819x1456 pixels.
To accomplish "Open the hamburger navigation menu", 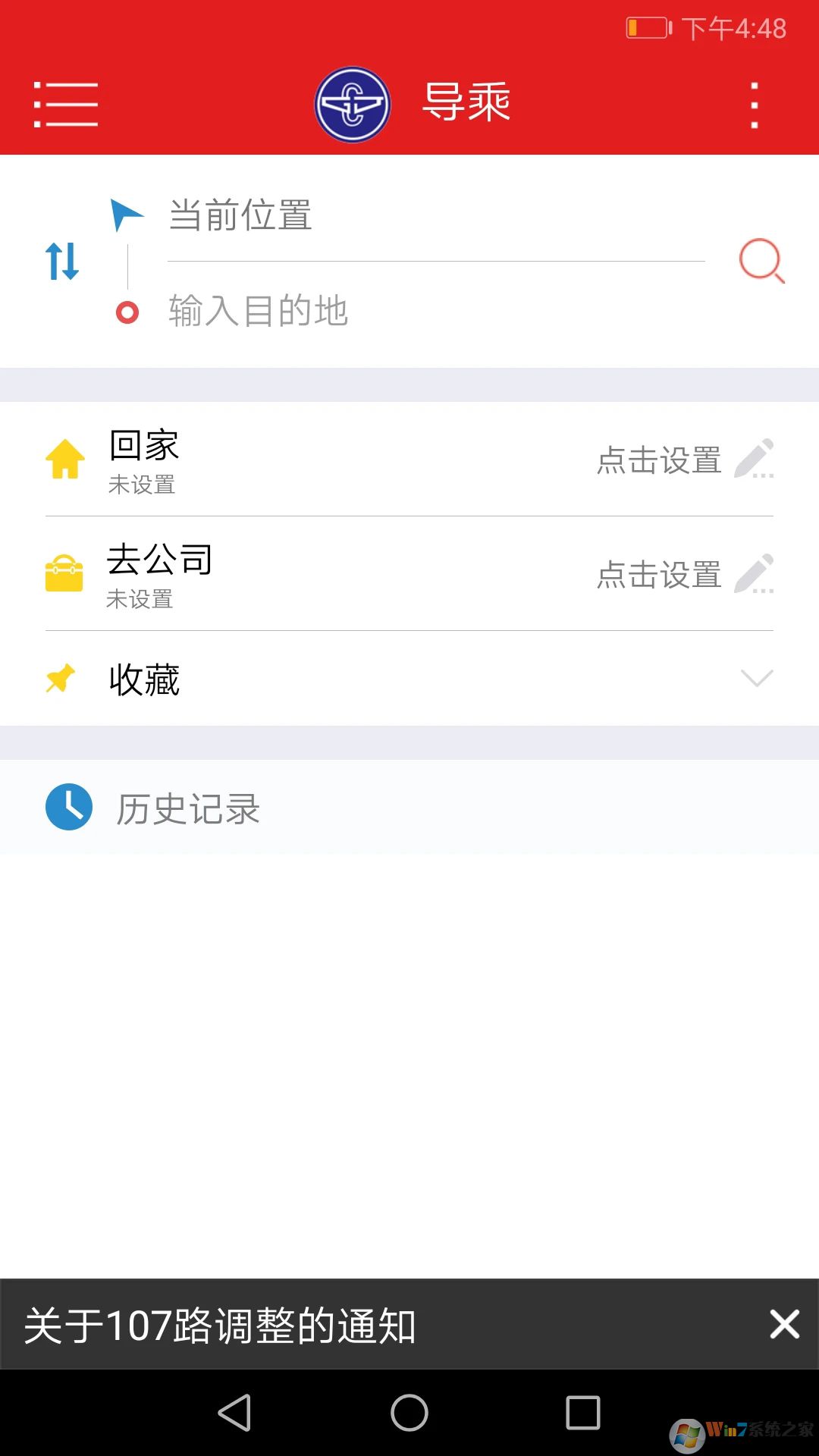I will coord(64,104).
